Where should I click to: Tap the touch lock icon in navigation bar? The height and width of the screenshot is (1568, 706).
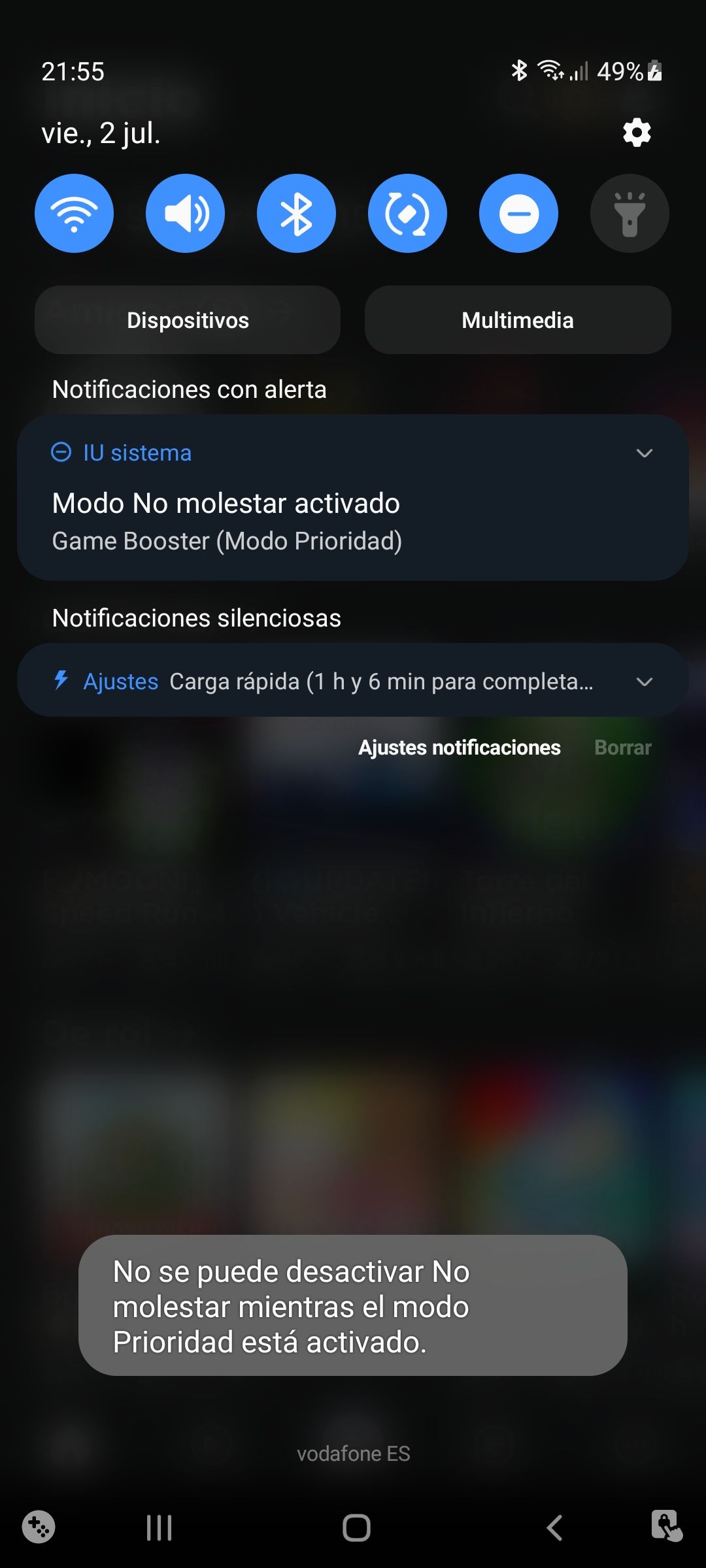[x=666, y=1527]
